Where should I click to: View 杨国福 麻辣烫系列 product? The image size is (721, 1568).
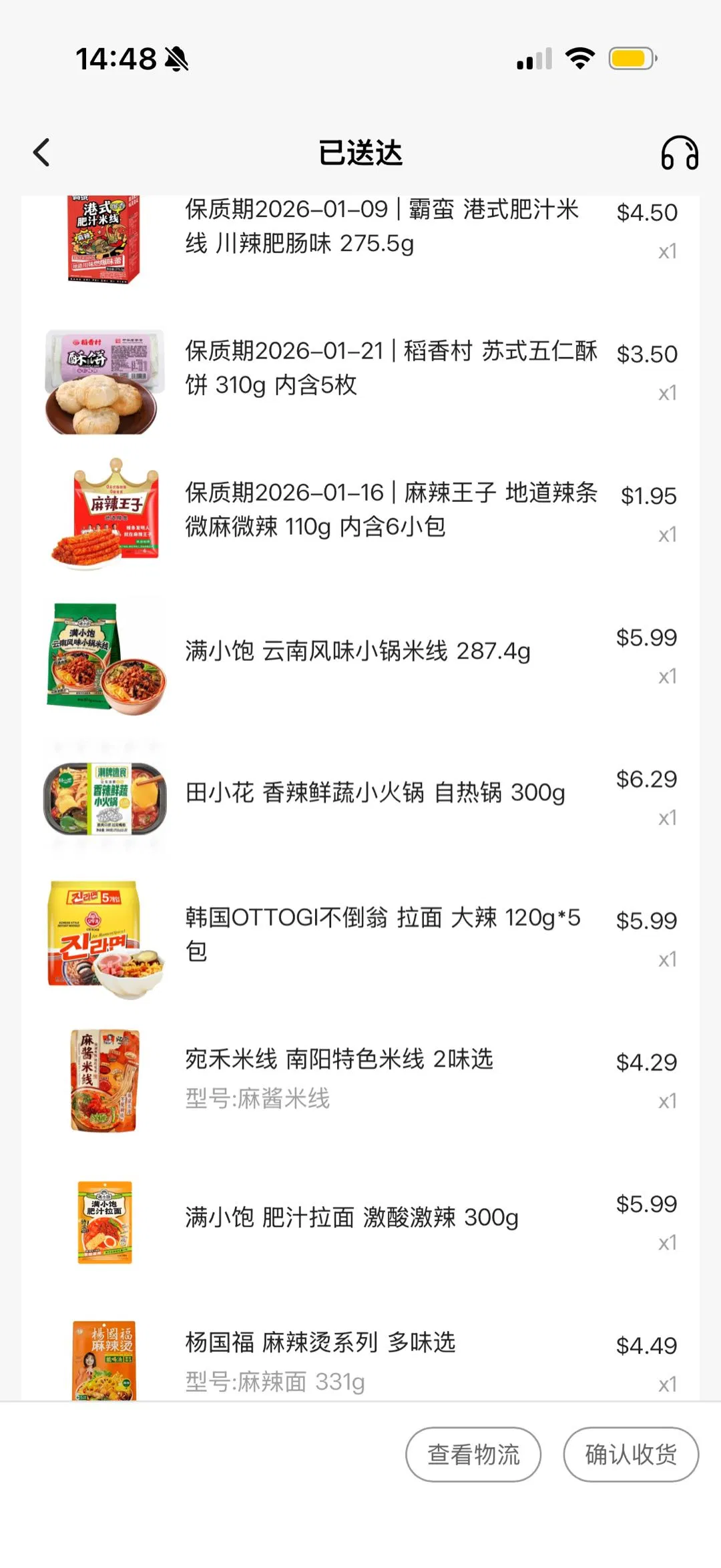(320, 1342)
